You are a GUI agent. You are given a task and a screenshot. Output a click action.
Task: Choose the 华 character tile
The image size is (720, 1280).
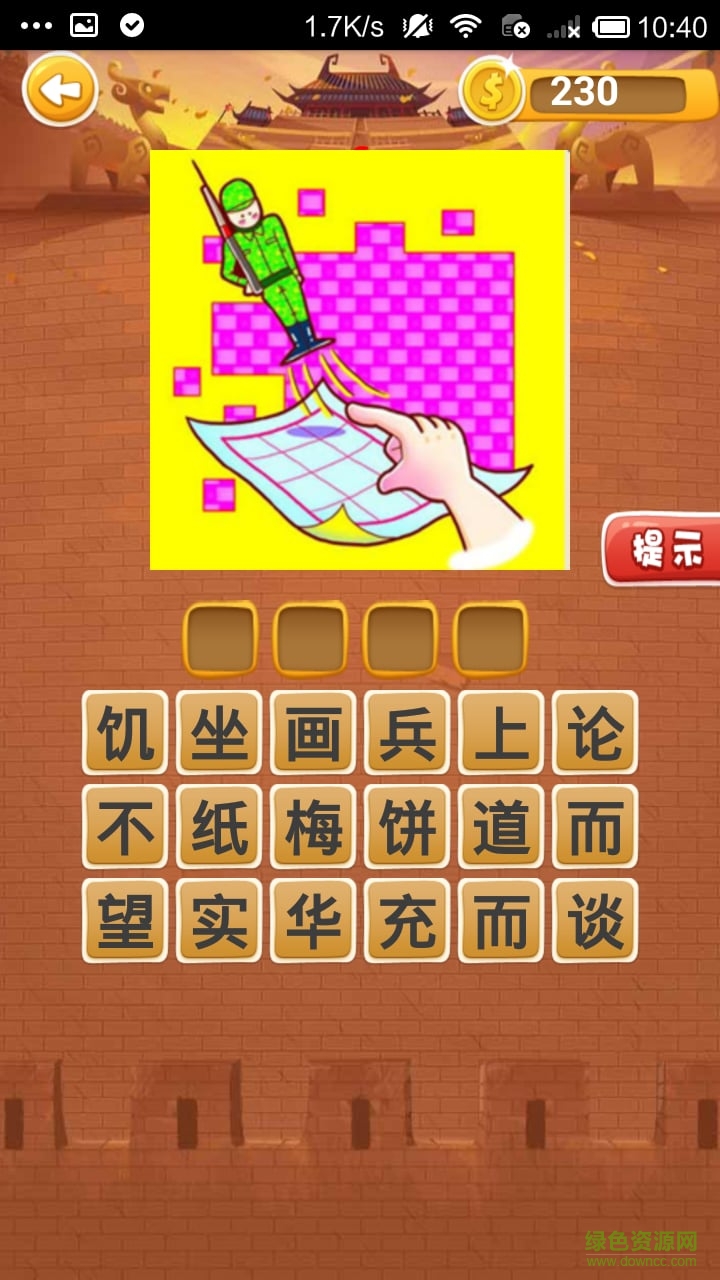[313, 920]
